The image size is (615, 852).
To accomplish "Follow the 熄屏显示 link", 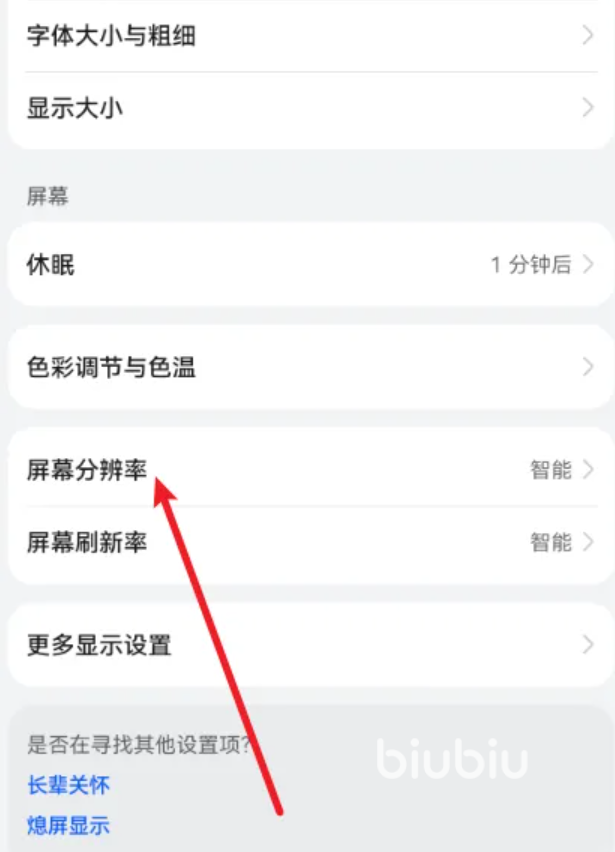I will (68, 825).
